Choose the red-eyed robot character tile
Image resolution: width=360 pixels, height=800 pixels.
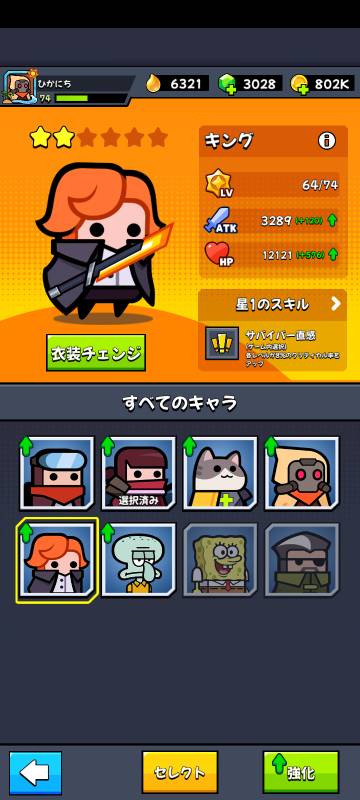tap(302, 473)
